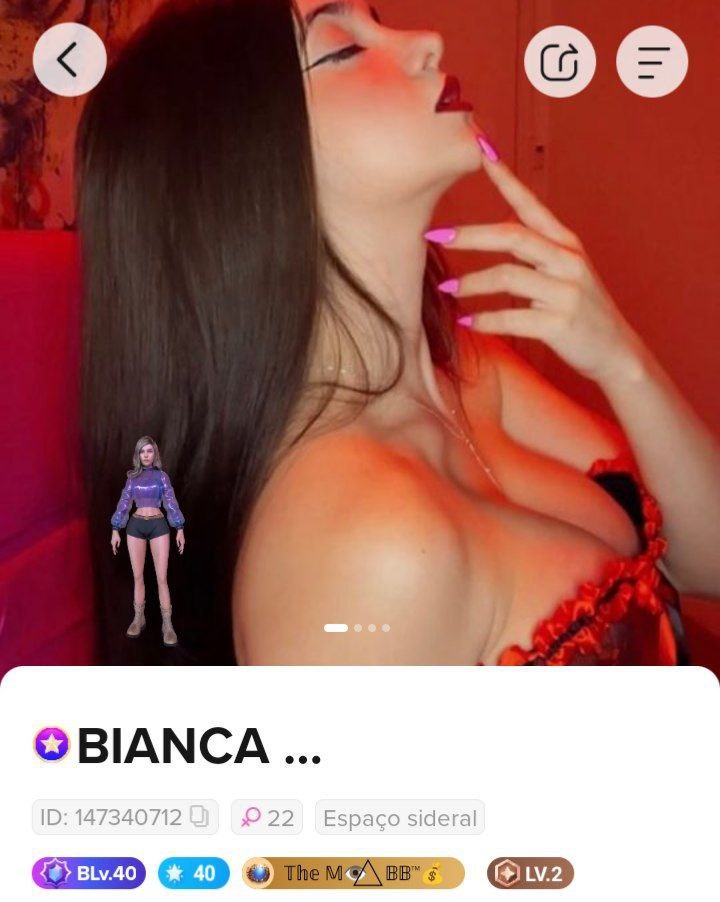The width and height of the screenshot is (720, 902).
Task: Open the BLv.40 level badge
Action: [89, 873]
